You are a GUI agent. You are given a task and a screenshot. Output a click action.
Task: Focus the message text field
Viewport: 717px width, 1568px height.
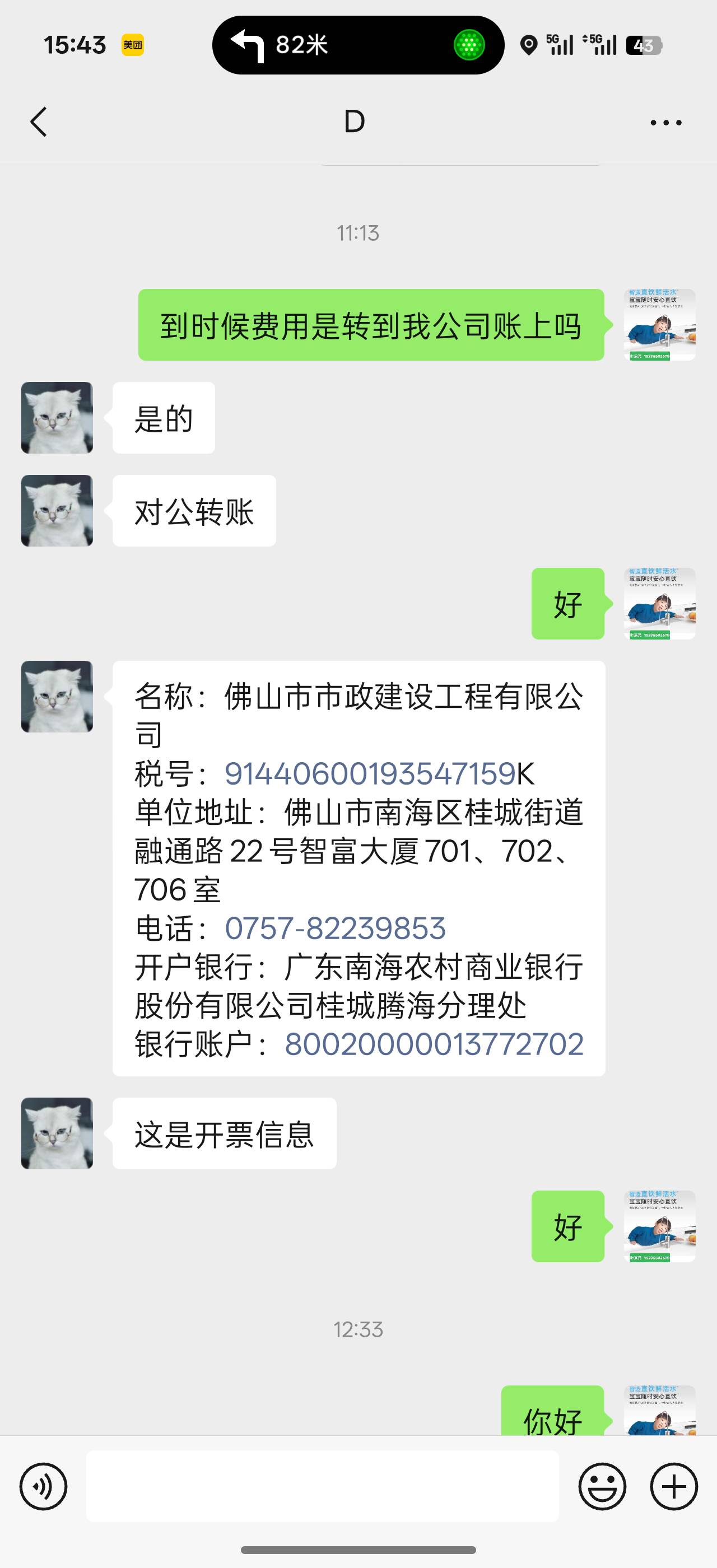322,1486
